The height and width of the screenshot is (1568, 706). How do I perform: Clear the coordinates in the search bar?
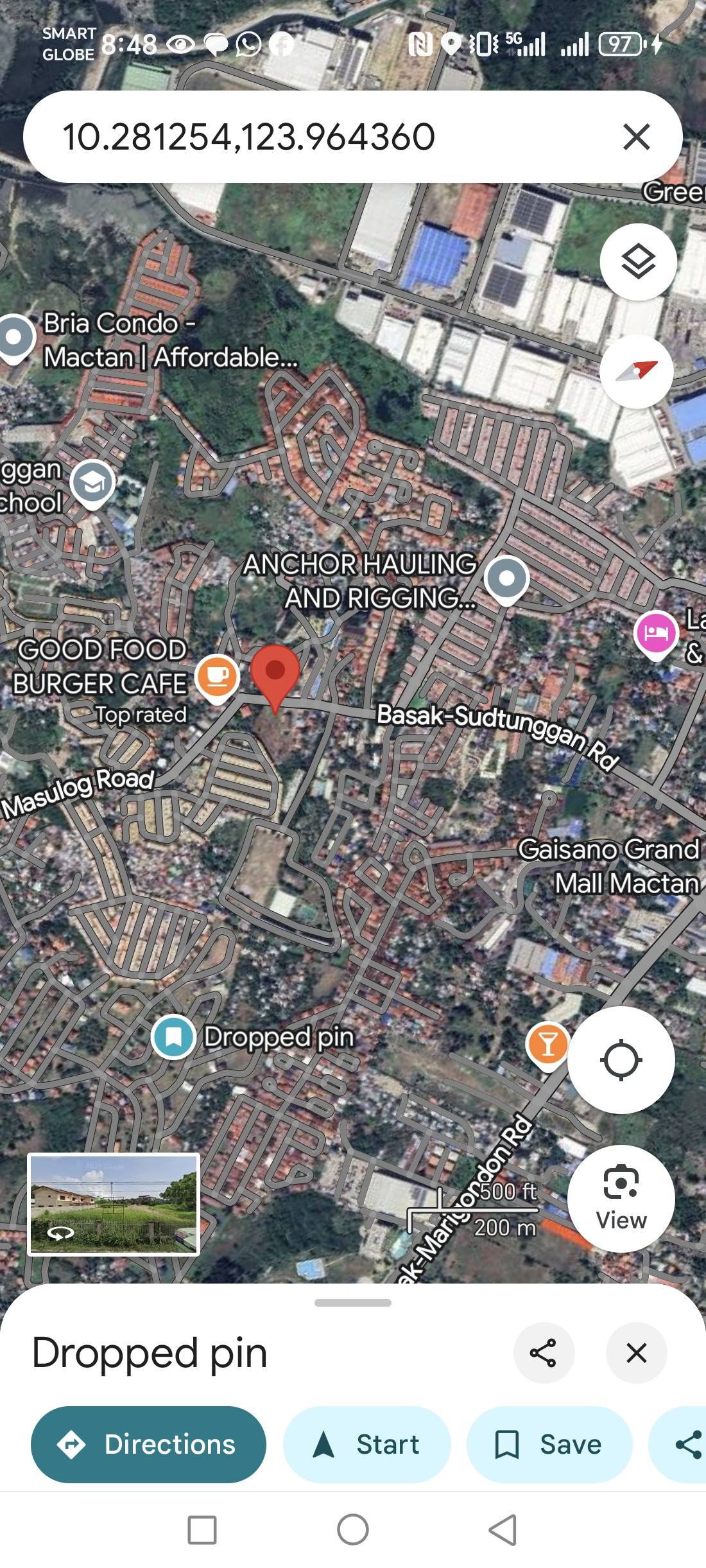pos(636,137)
